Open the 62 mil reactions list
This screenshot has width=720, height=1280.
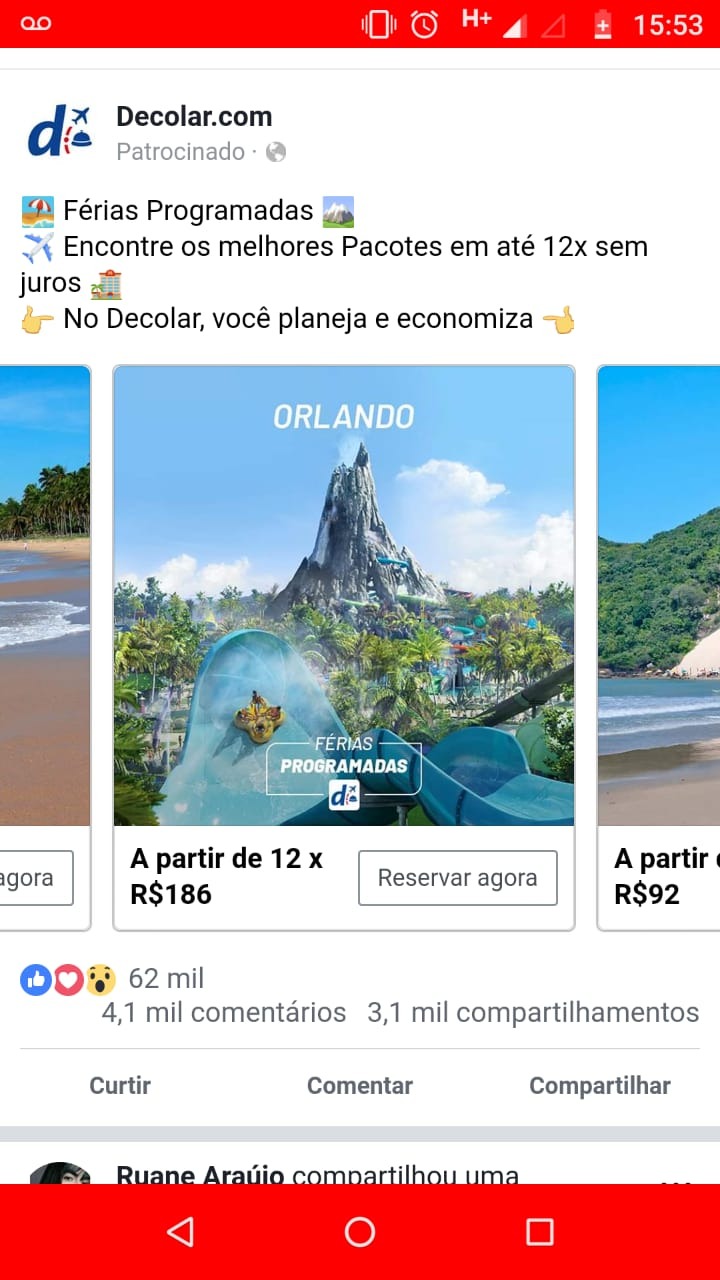[x=166, y=978]
